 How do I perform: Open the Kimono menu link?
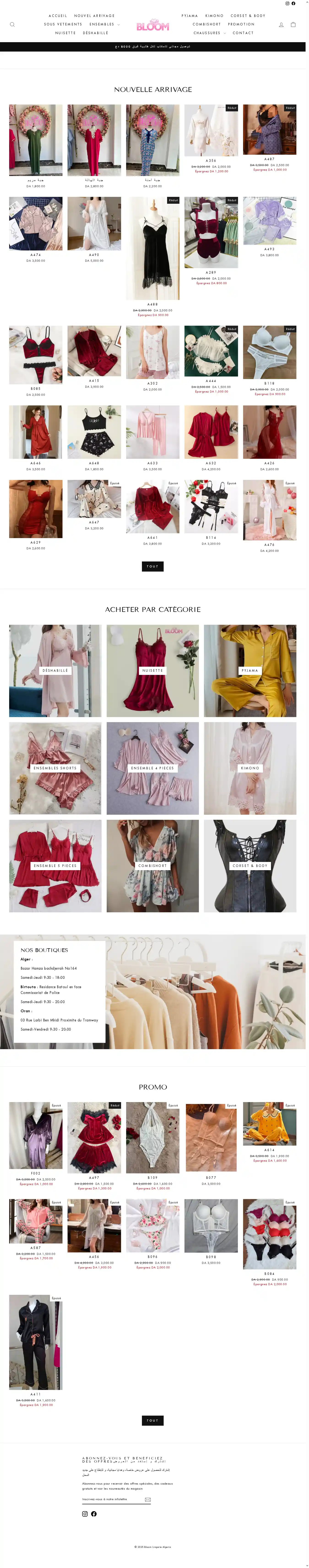coord(214,16)
